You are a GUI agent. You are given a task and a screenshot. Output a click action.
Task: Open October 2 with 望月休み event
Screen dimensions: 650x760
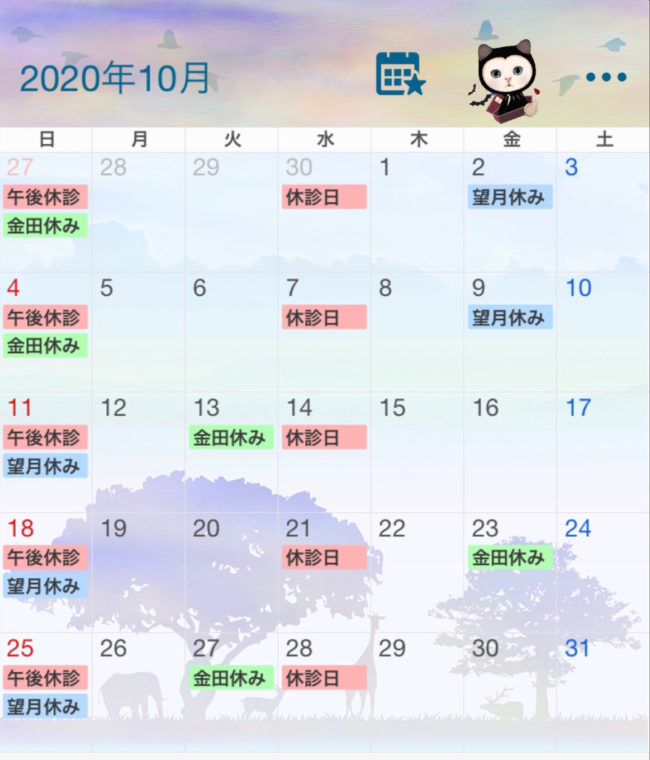click(x=510, y=210)
